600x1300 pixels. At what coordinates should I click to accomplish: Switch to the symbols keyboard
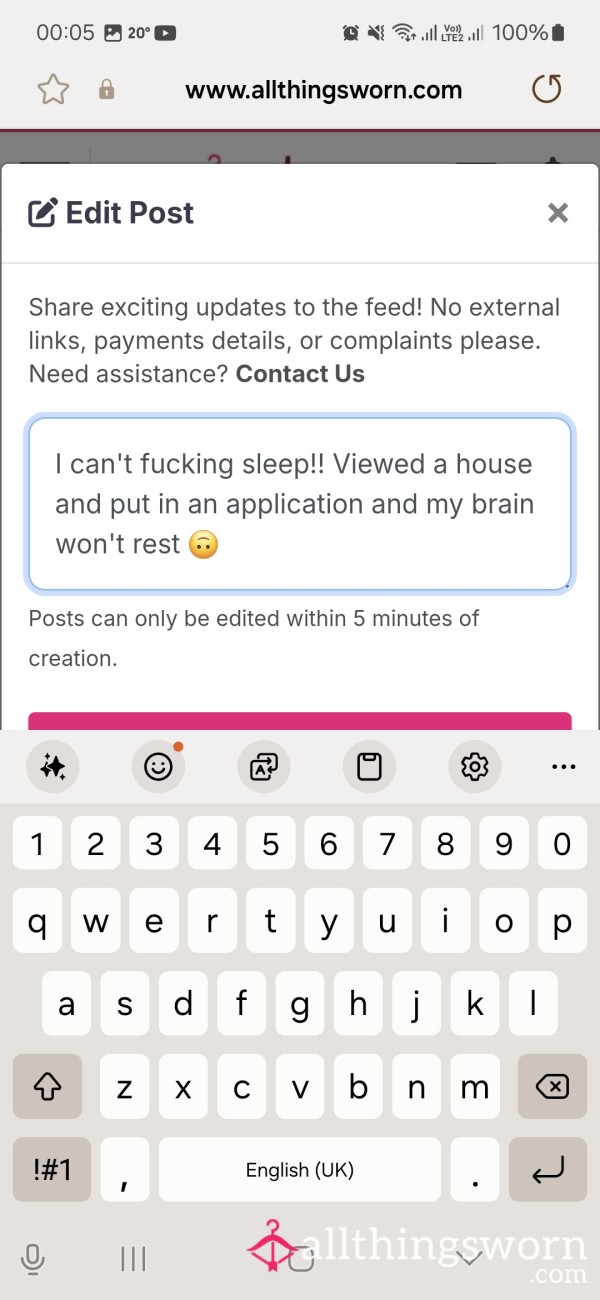point(52,1169)
